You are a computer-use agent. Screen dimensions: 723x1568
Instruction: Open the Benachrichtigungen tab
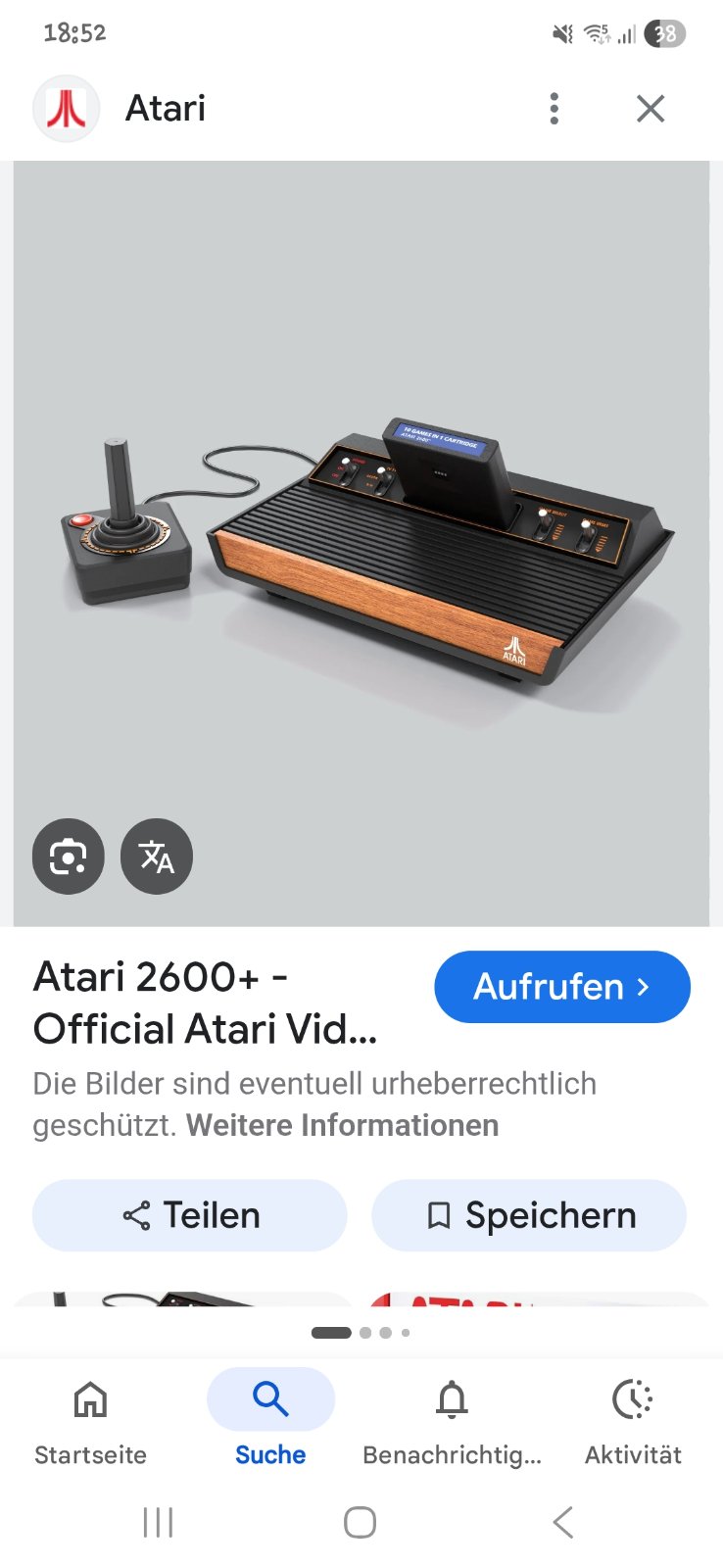click(452, 1421)
